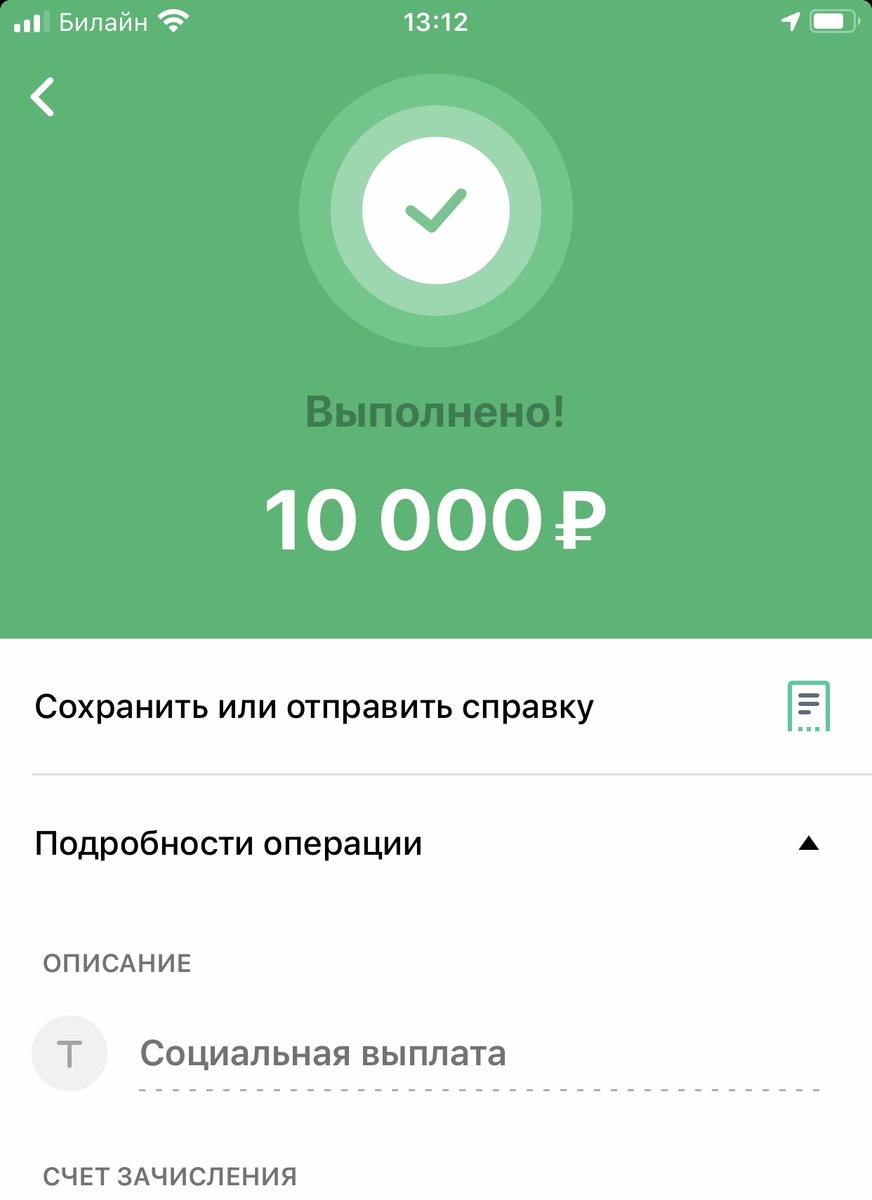
Task: Open the Подробности операции details
Action: 227,843
